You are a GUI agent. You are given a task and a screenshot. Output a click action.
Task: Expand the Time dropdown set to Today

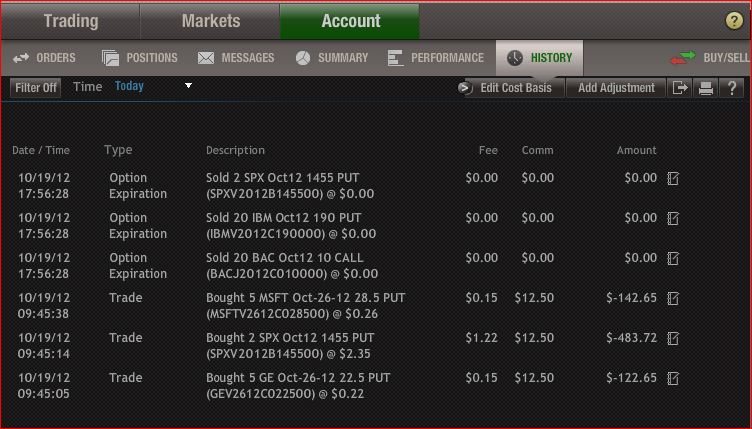click(187, 86)
